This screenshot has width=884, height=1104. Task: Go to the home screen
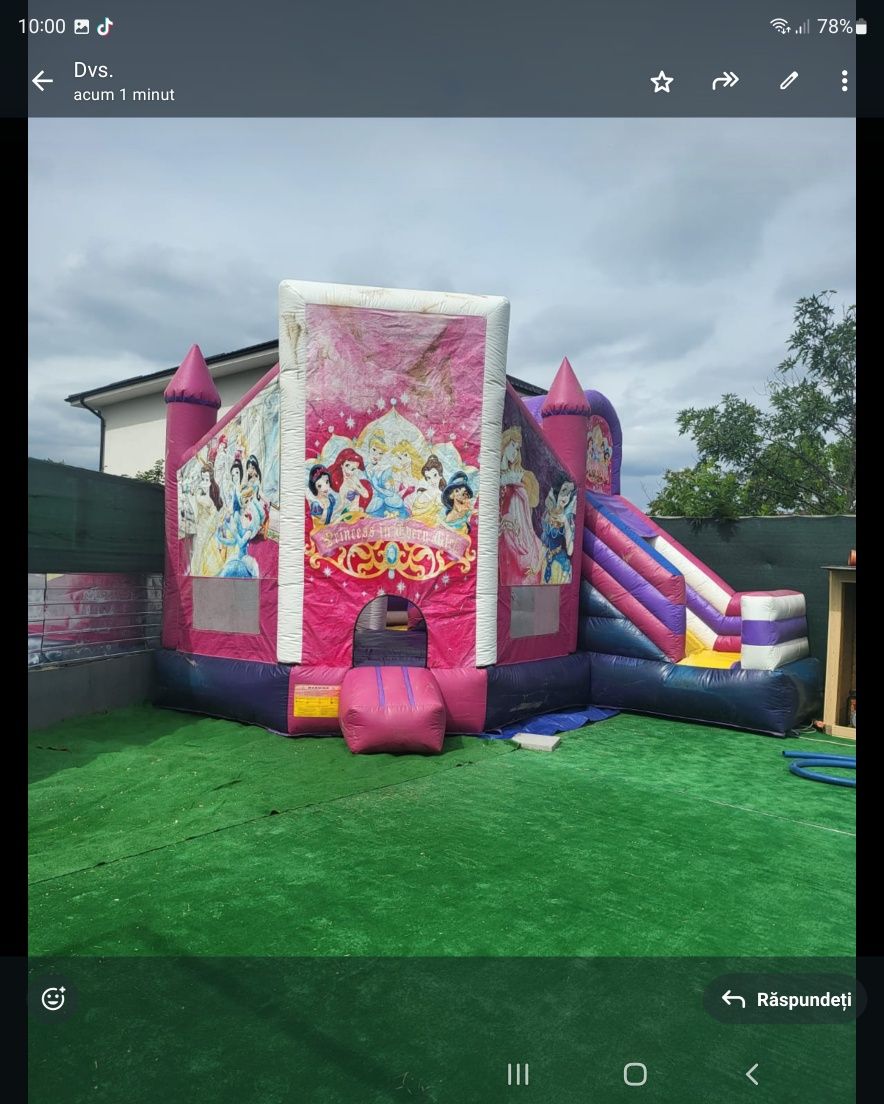(635, 1074)
